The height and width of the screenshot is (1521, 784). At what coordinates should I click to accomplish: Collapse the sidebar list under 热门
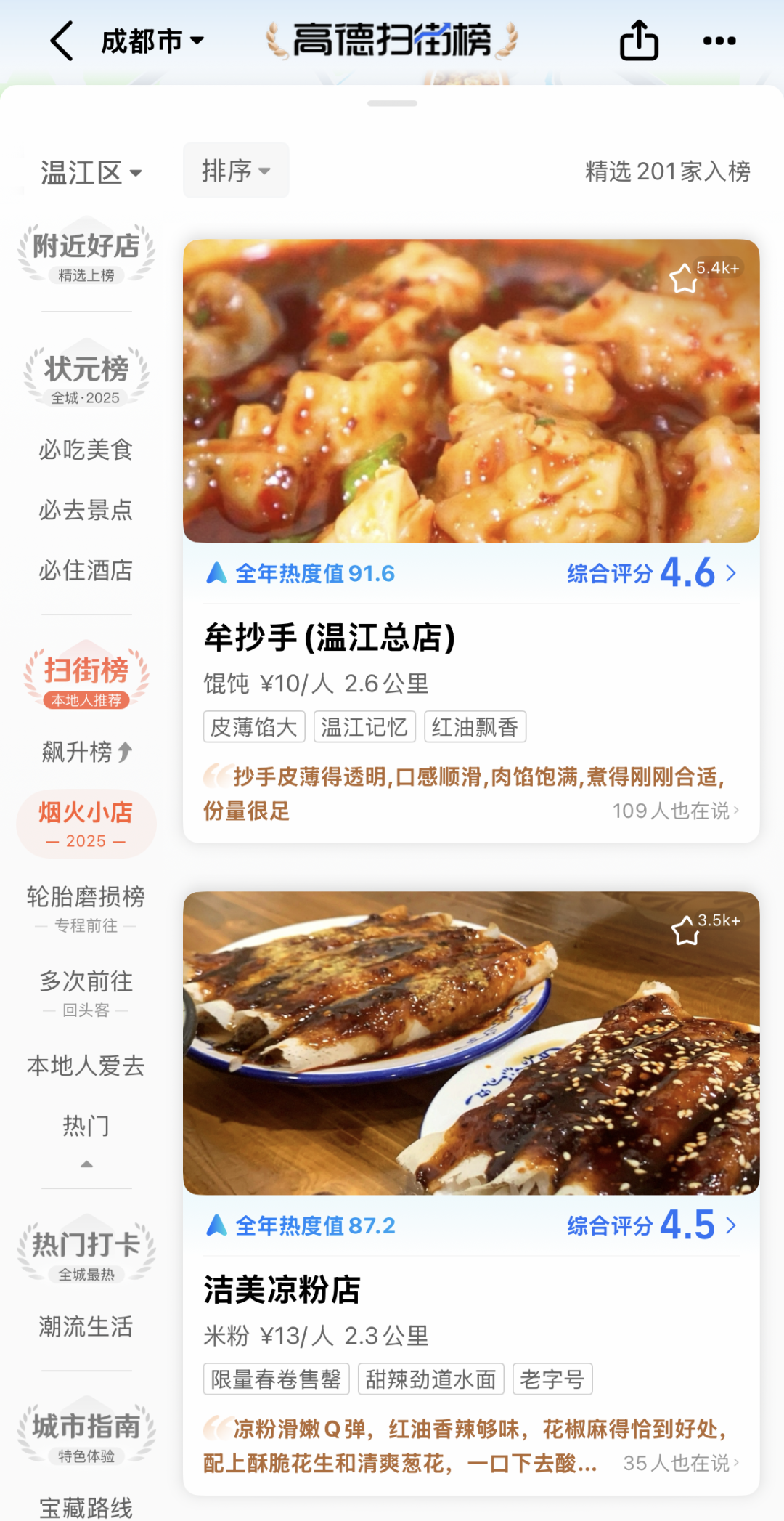[x=86, y=1164]
